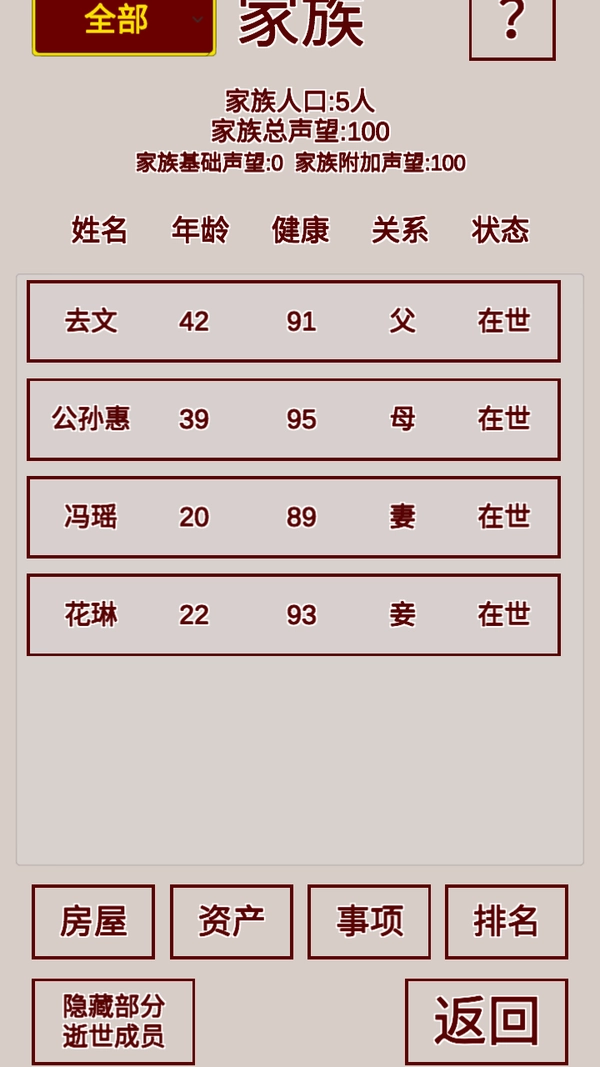The image size is (600, 1067).
Task: Open the 事项 list
Action: 369,921
